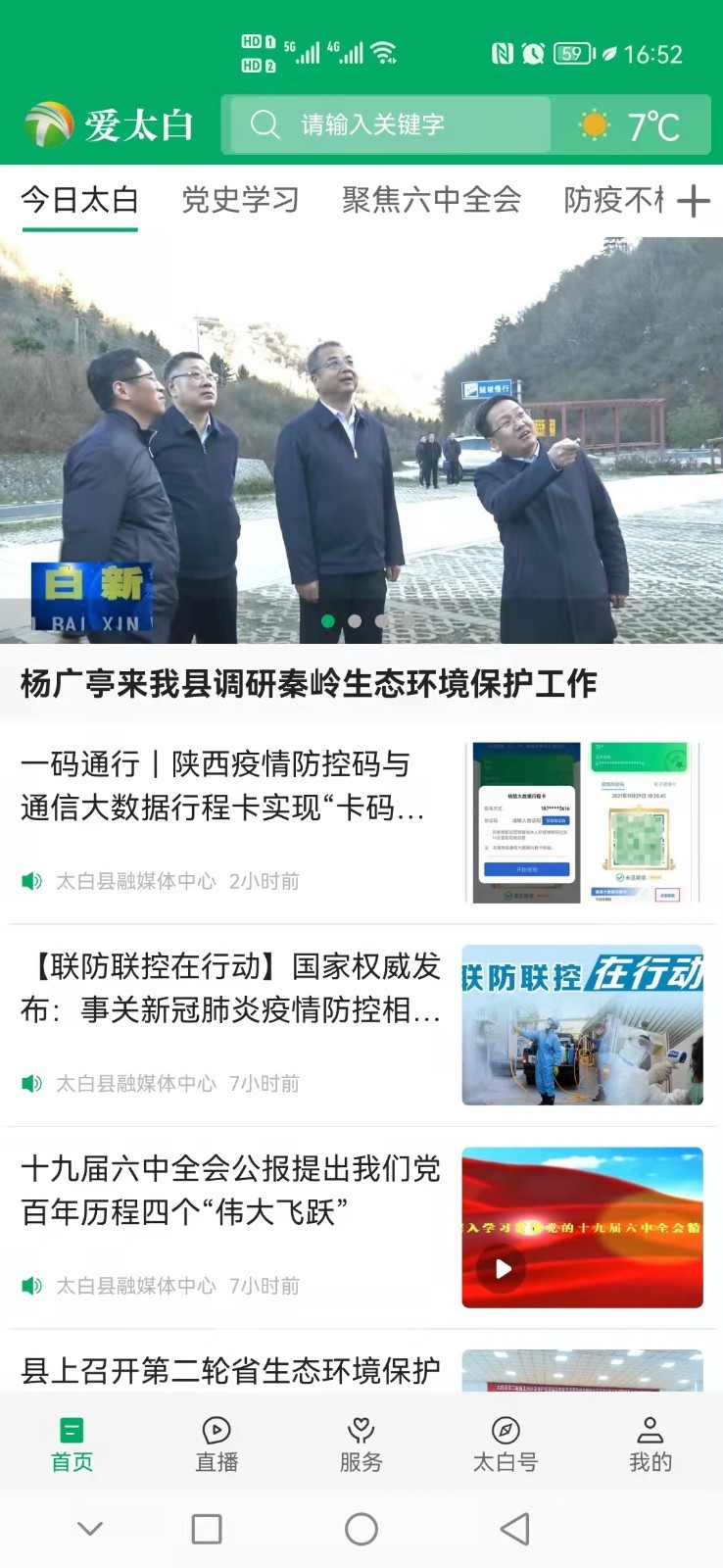Open the 【联防联控在行动】 article
The height and width of the screenshot is (1568, 723).
point(231,988)
